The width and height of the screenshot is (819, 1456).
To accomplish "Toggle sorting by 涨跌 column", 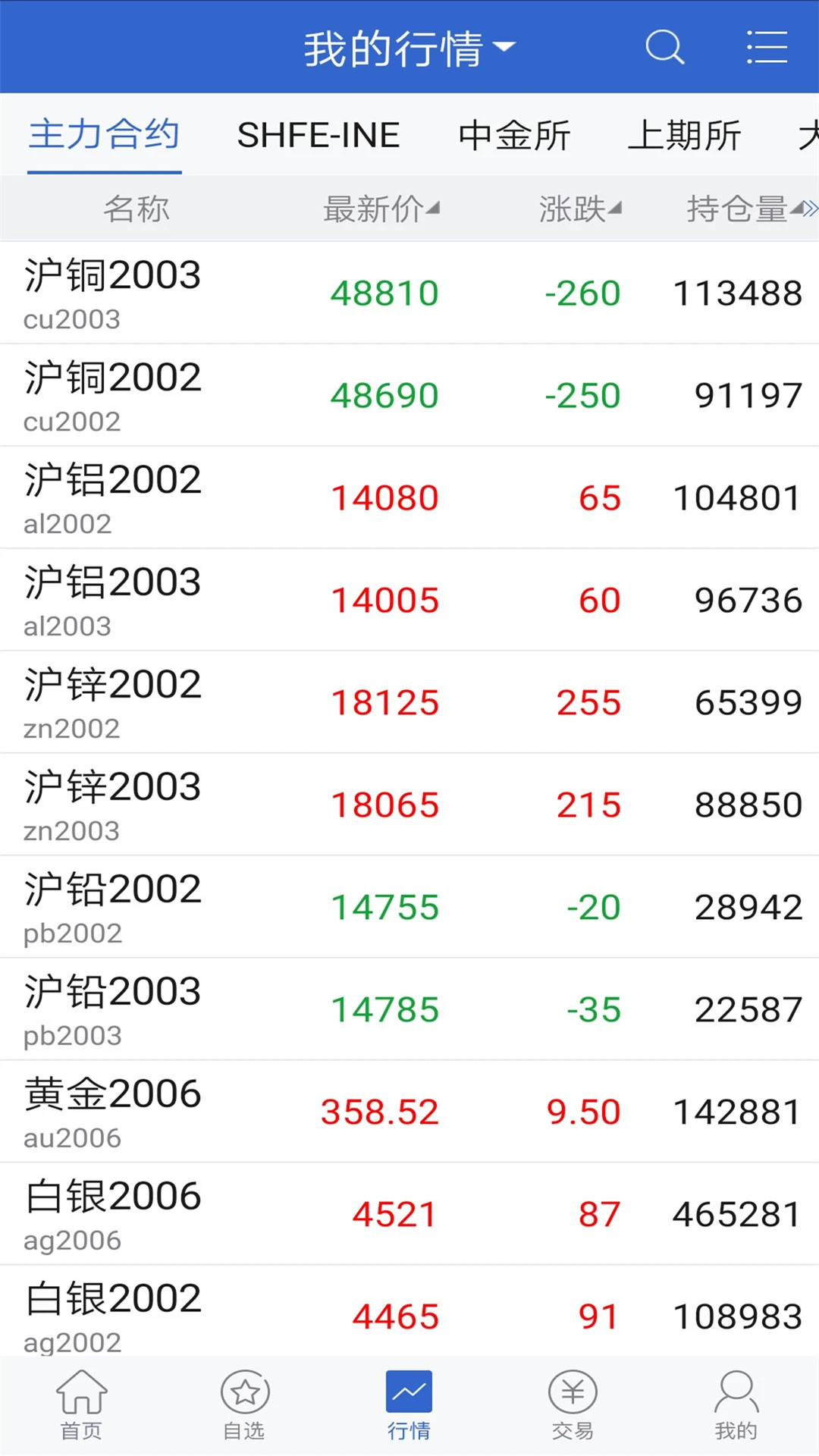I will [x=579, y=209].
